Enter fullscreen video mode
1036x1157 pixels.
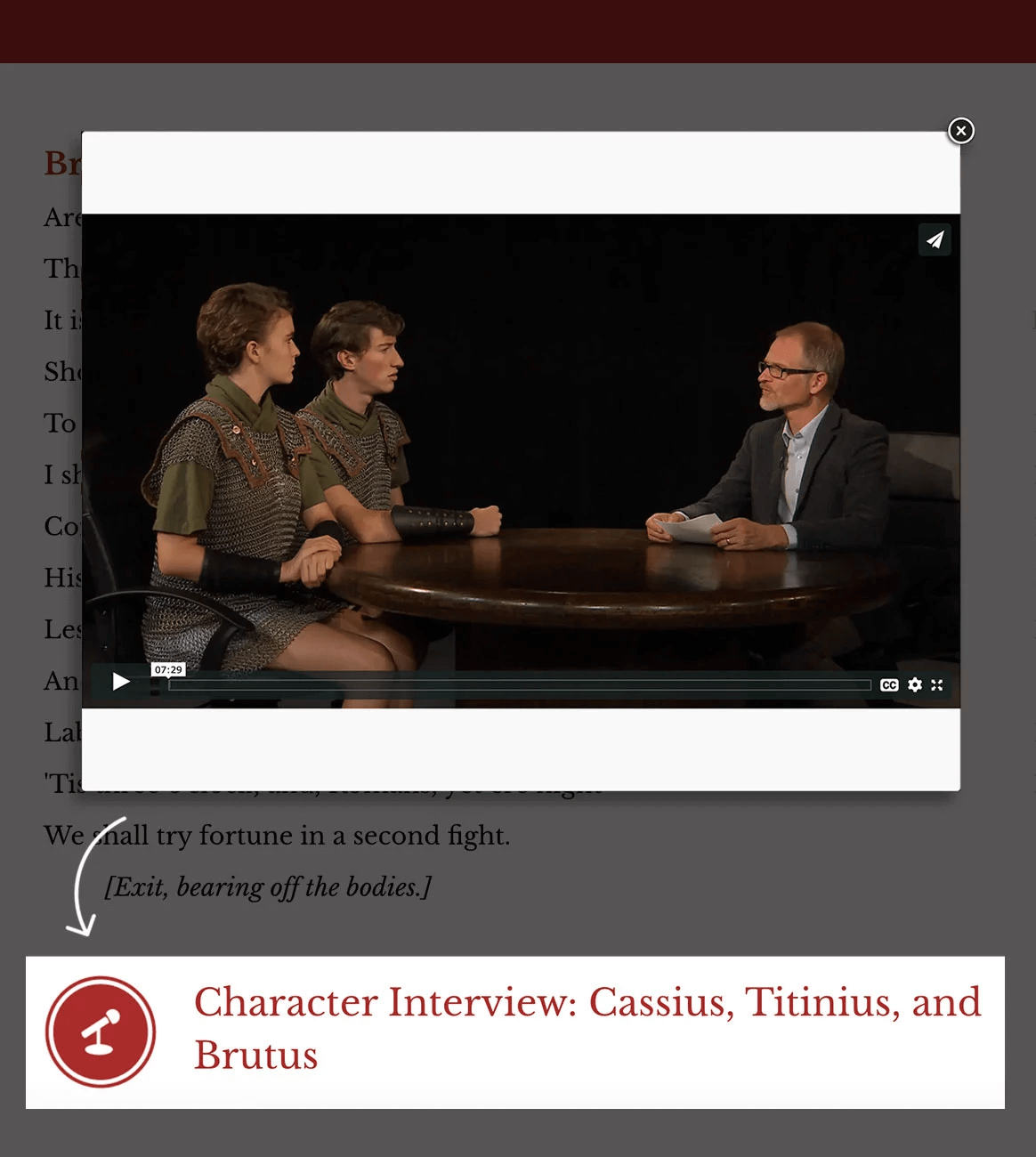(937, 684)
